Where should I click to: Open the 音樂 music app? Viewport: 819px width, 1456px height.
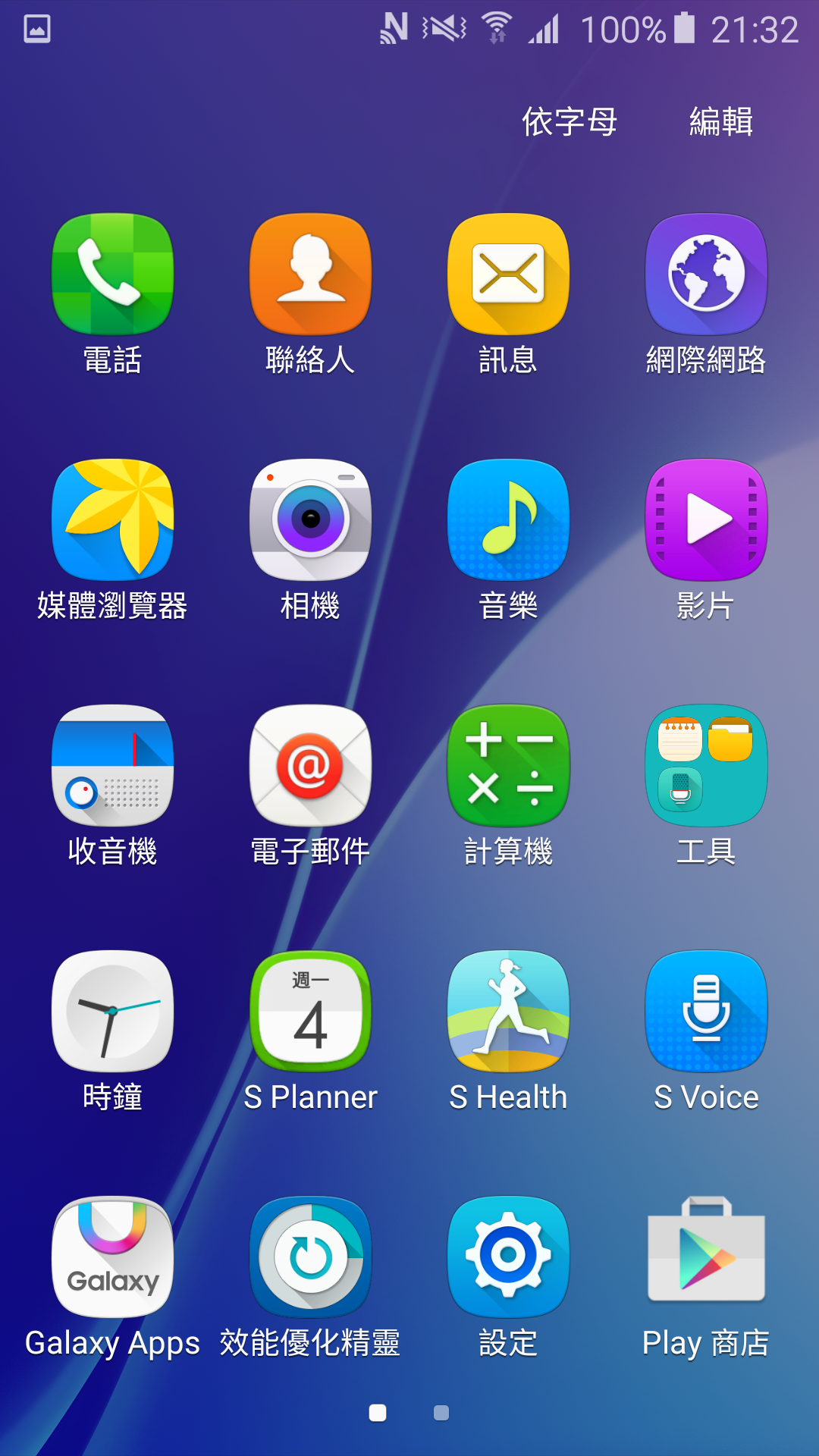(508, 520)
